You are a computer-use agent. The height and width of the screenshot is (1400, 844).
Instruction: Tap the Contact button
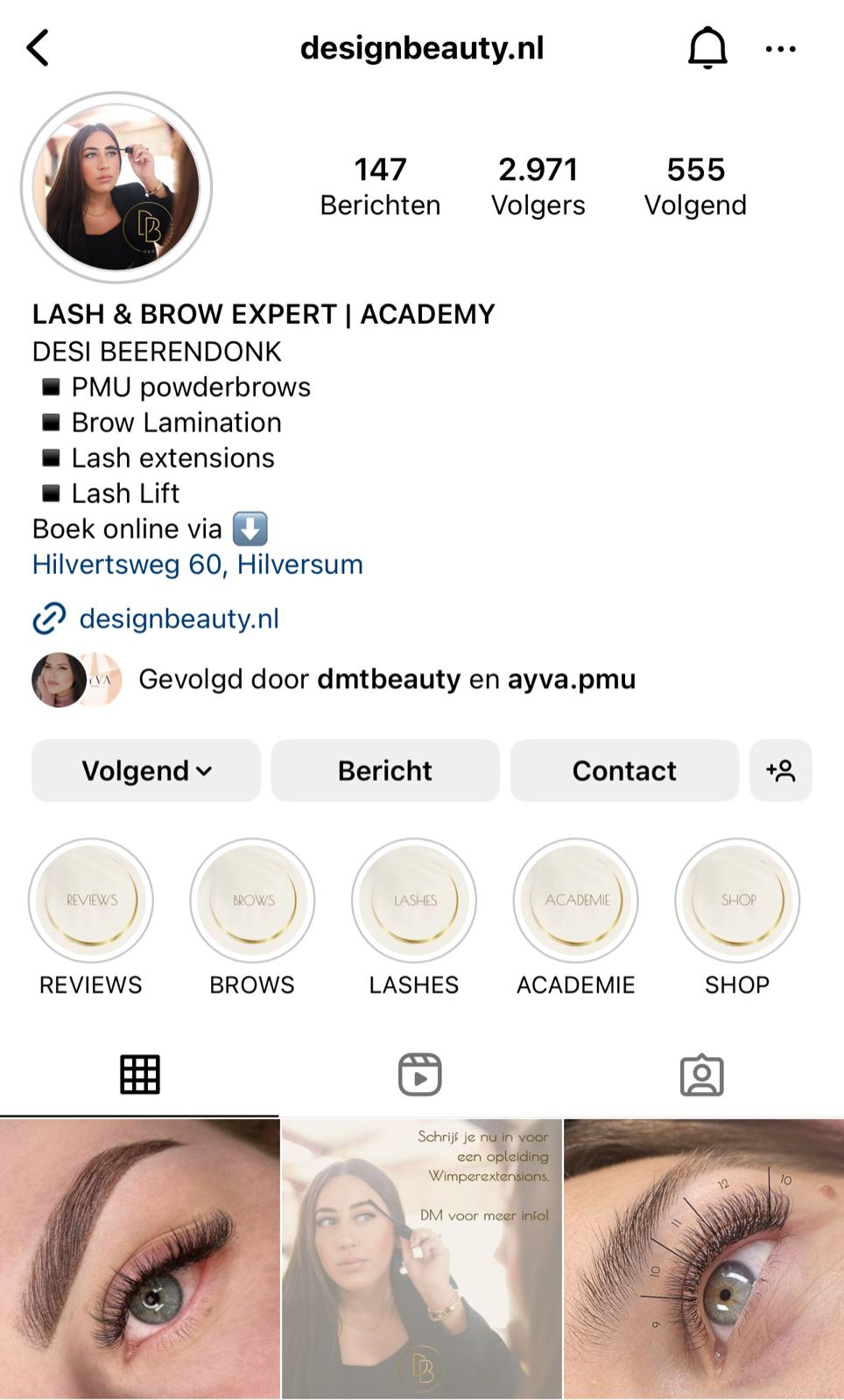[x=624, y=771]
